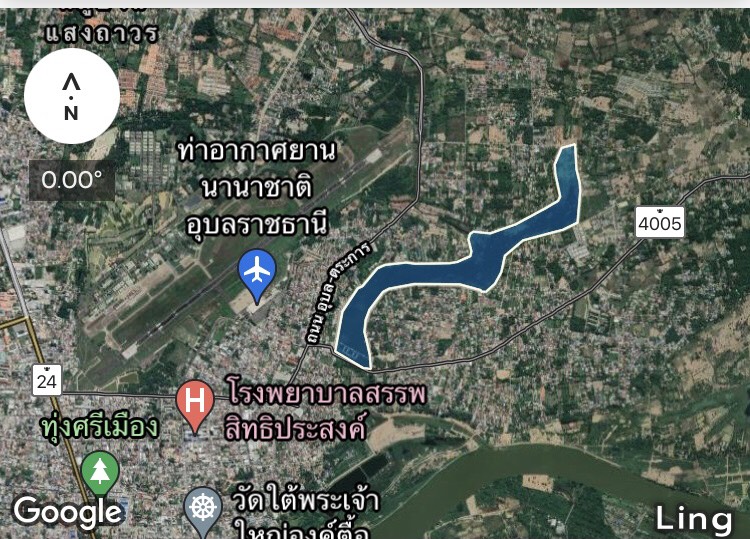Tap the north compass button
This screenshot has height=539, width=750.
tap(72, 96)
